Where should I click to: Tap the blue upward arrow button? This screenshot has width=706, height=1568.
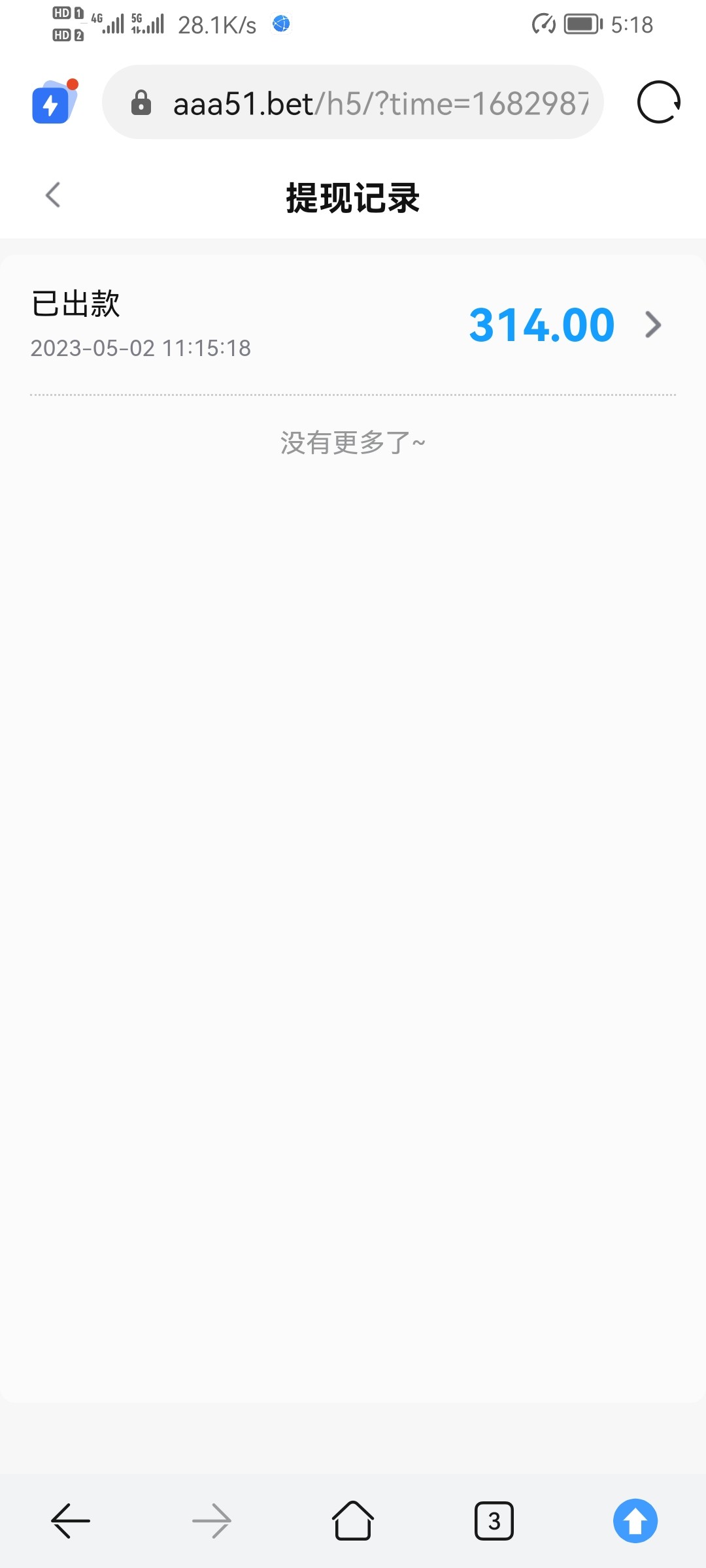pyautogui.click(x=635, y=1521)
